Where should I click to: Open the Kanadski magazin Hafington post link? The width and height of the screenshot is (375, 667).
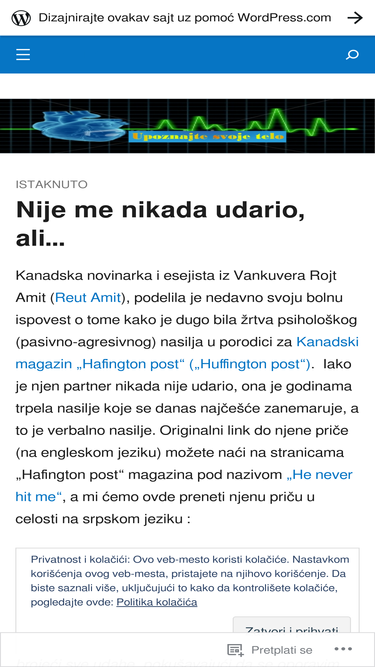pyautogui.click(x=187, y=353)
